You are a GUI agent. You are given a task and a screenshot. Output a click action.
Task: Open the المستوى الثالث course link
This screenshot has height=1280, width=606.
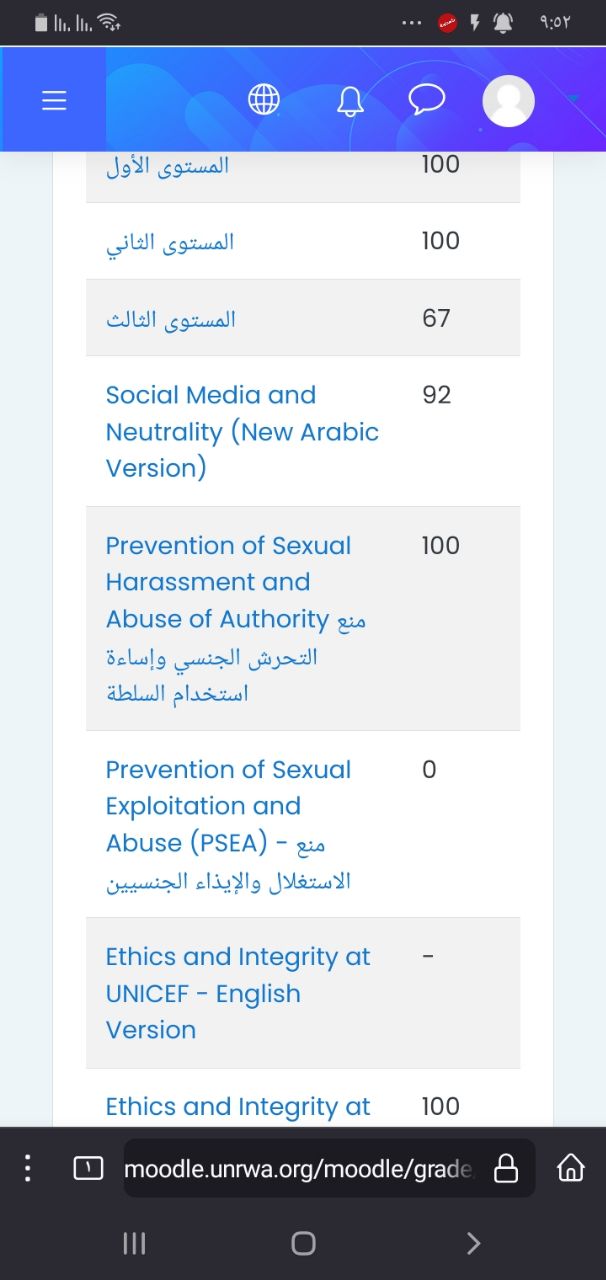coord(171,319)
